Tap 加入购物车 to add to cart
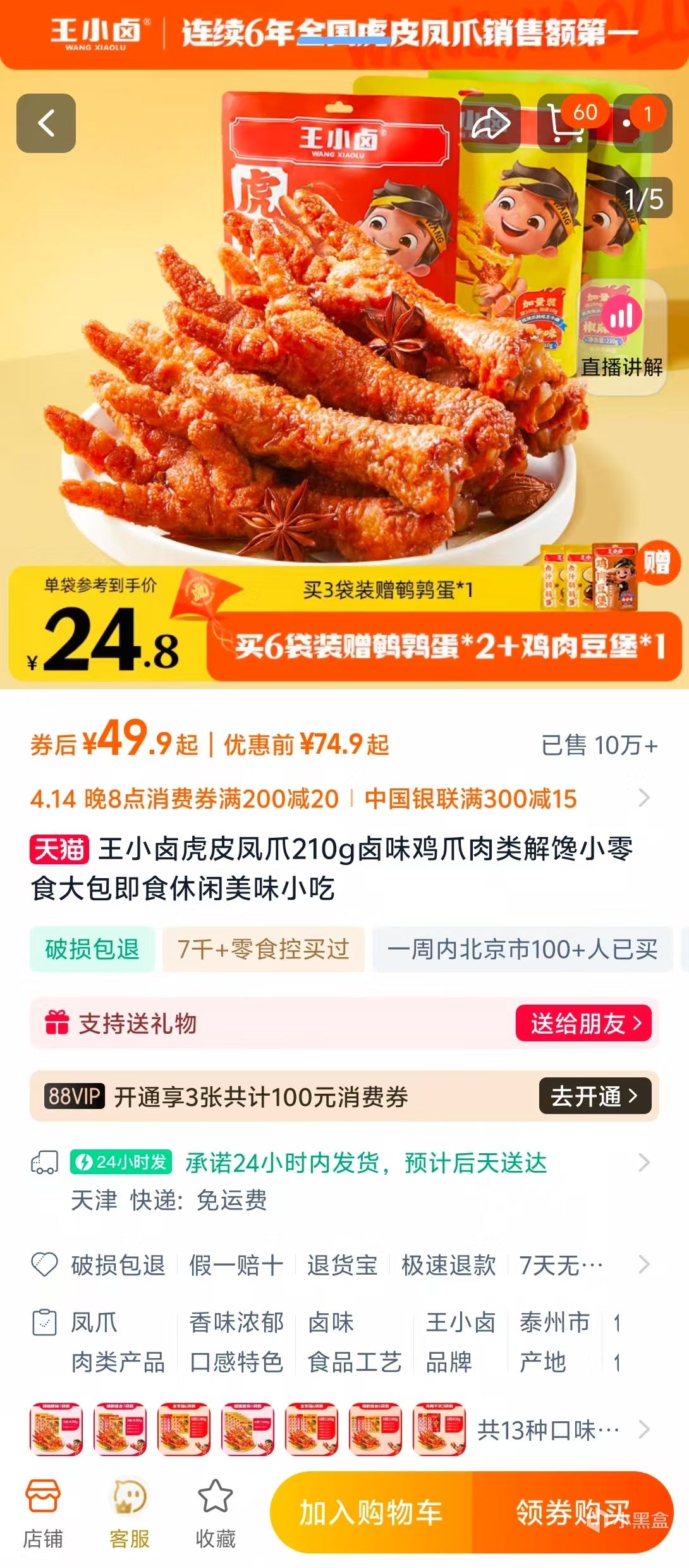The width and height of the screenshot is (689, 1568). pos(371,1512)
